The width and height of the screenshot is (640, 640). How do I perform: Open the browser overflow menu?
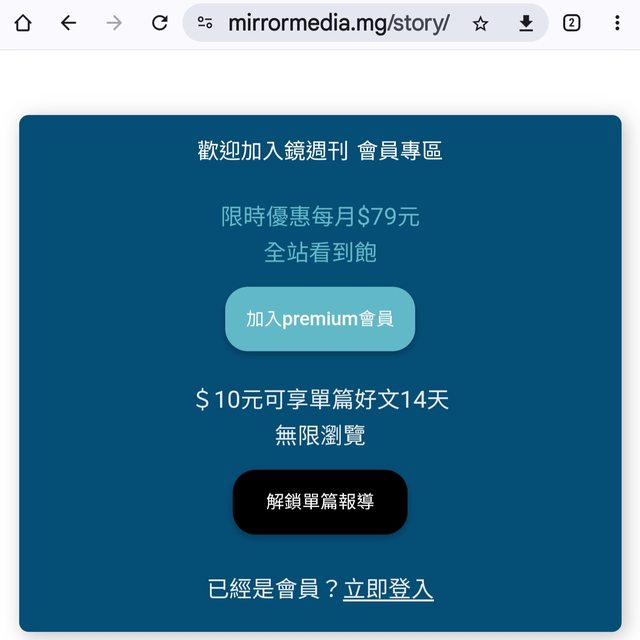[617, 23]
